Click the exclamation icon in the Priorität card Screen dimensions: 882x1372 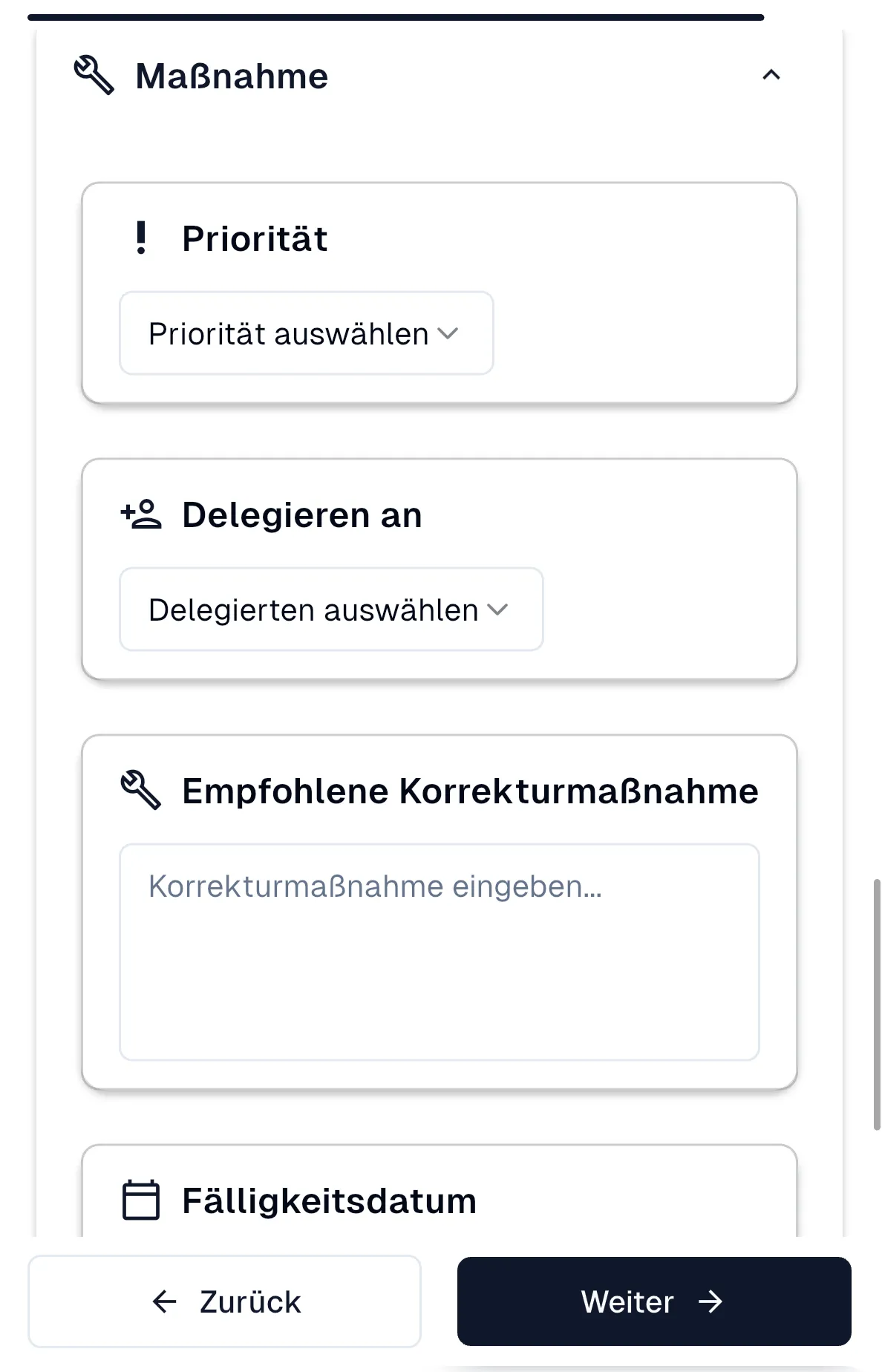point(140,238)
